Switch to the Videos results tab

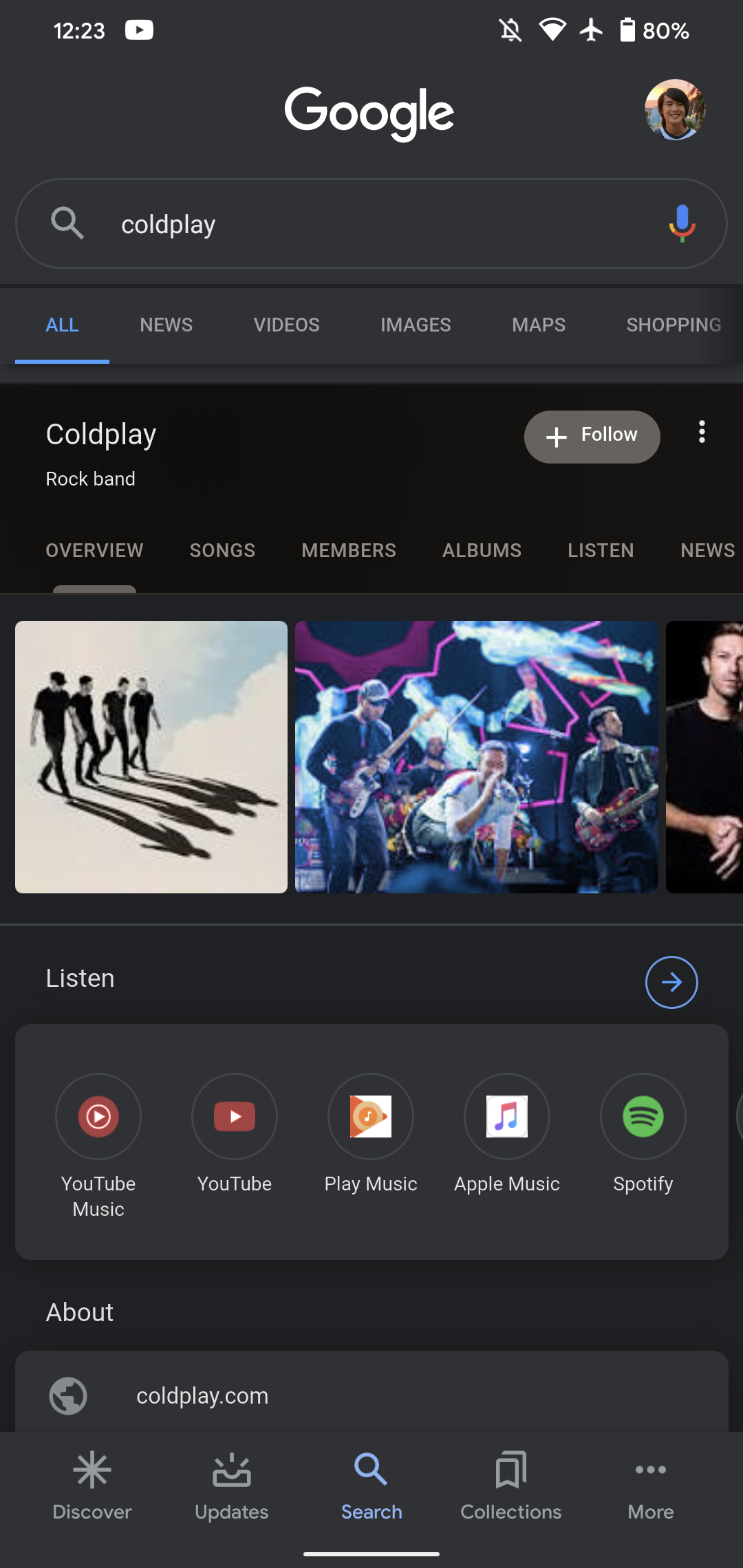pyautogui.click(x=286, y=325)
